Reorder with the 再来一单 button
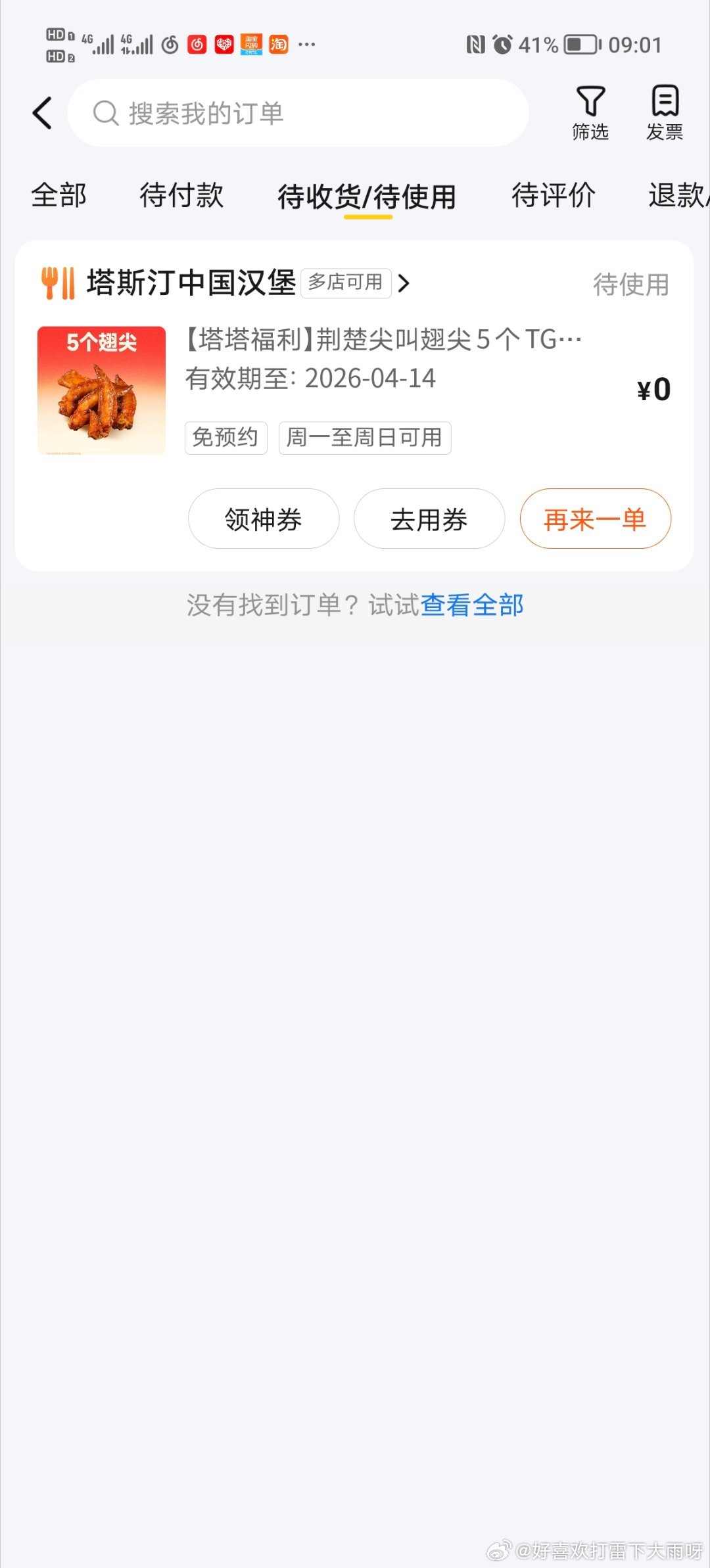Screen dimensions: 710x1568 tap(595, 519)
